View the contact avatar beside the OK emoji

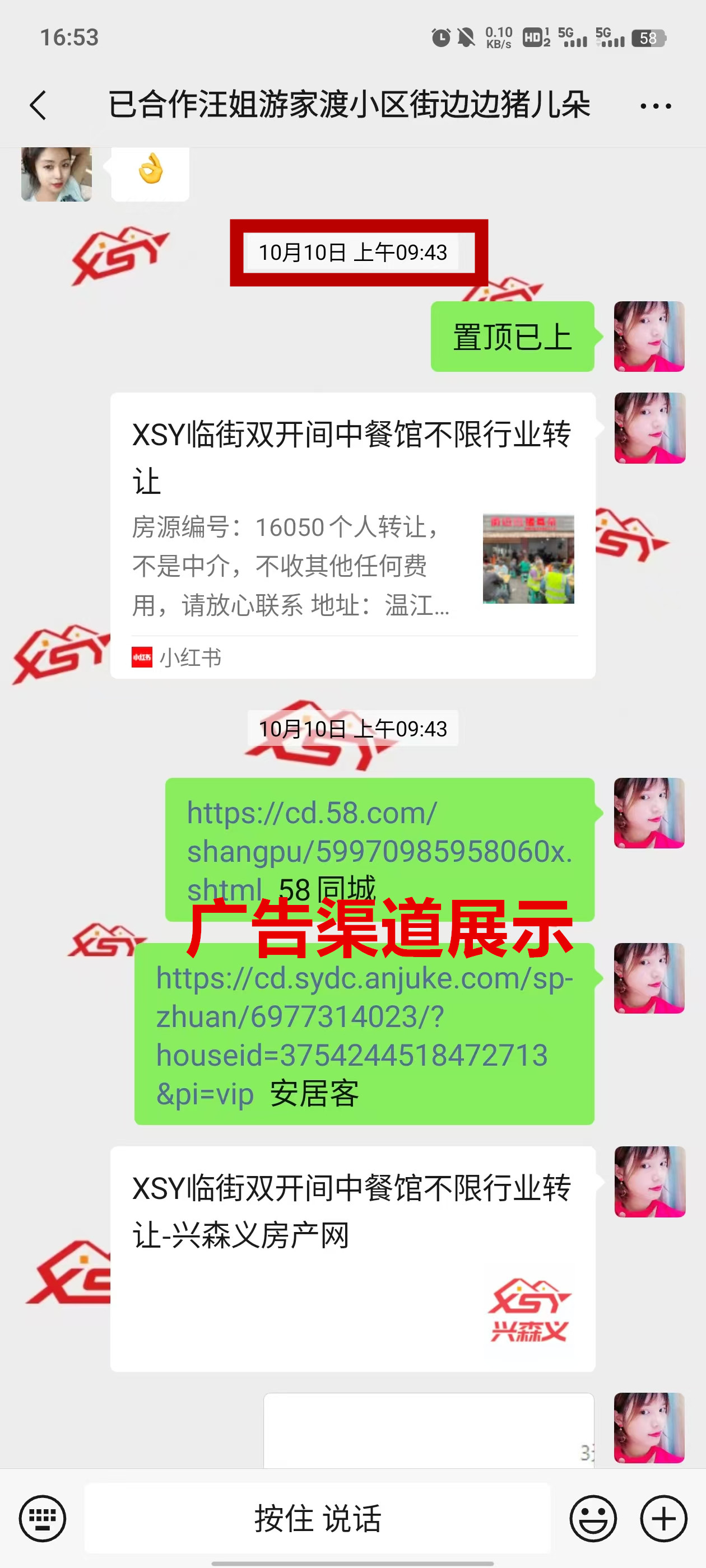56,174
